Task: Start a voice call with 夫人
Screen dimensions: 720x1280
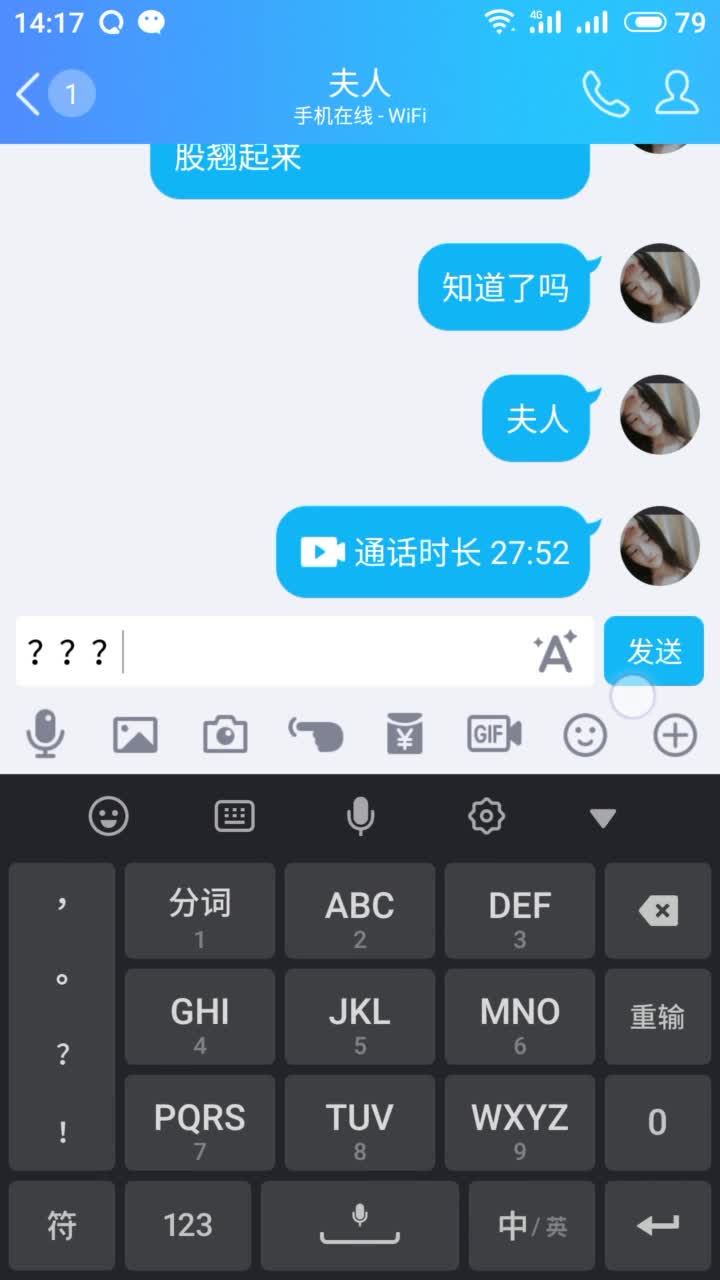Action: tap(606, 94)
